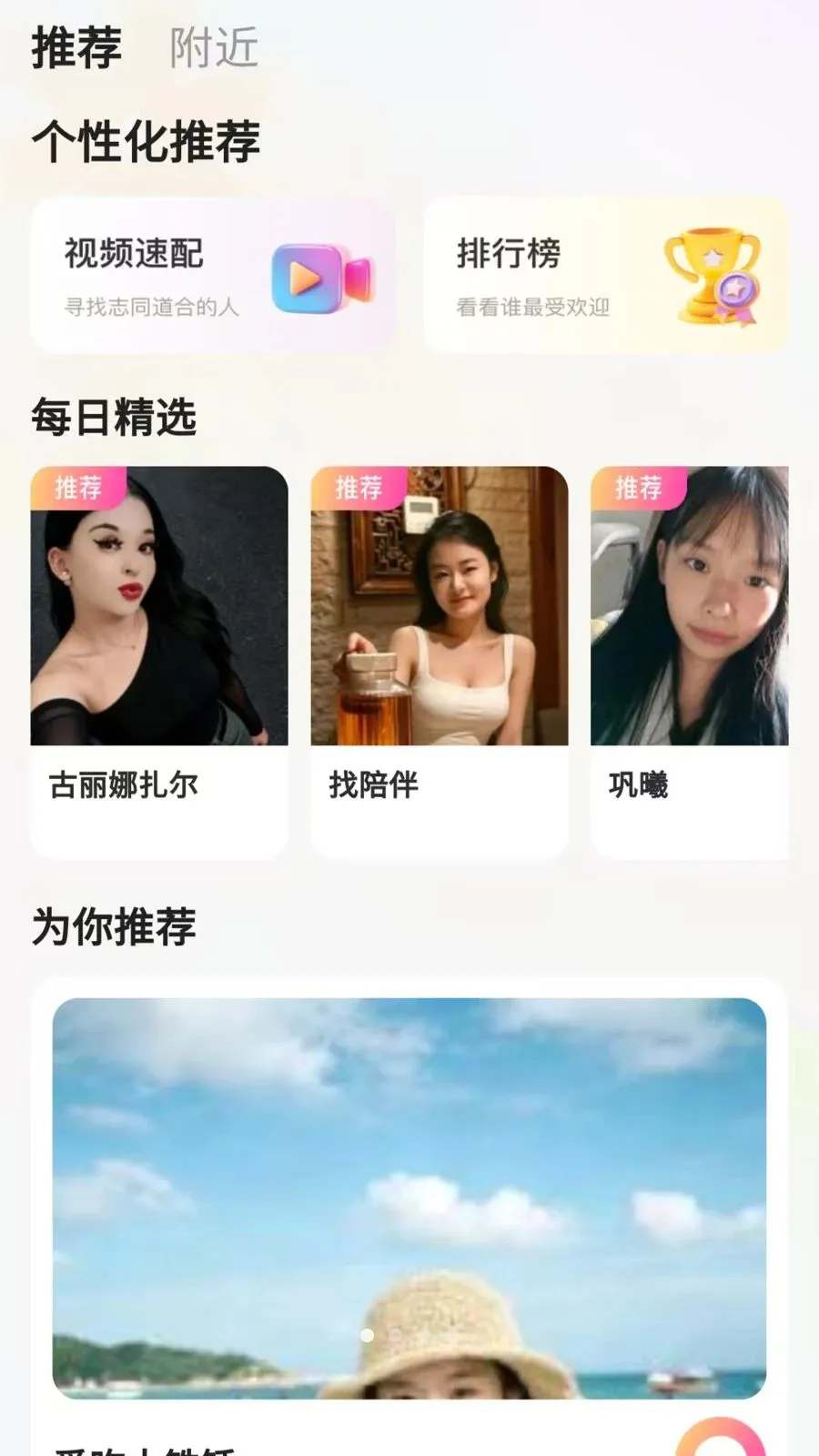The height and width of the screenshot is (1456, 819).
Task: Open the beach photo recommendation card
Action: [409, 1198]
